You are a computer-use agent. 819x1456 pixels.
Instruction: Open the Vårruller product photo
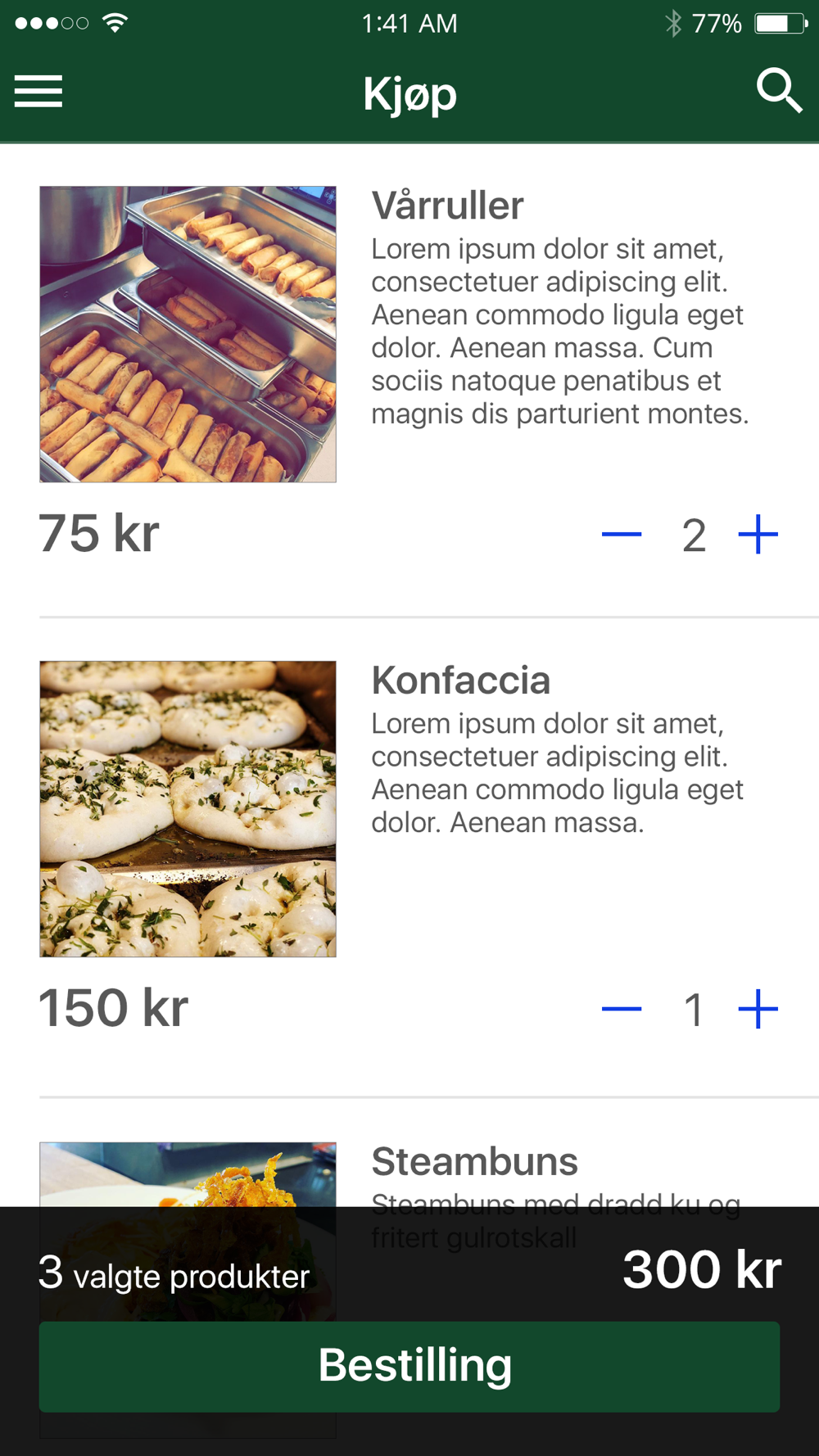click(188, 334)
